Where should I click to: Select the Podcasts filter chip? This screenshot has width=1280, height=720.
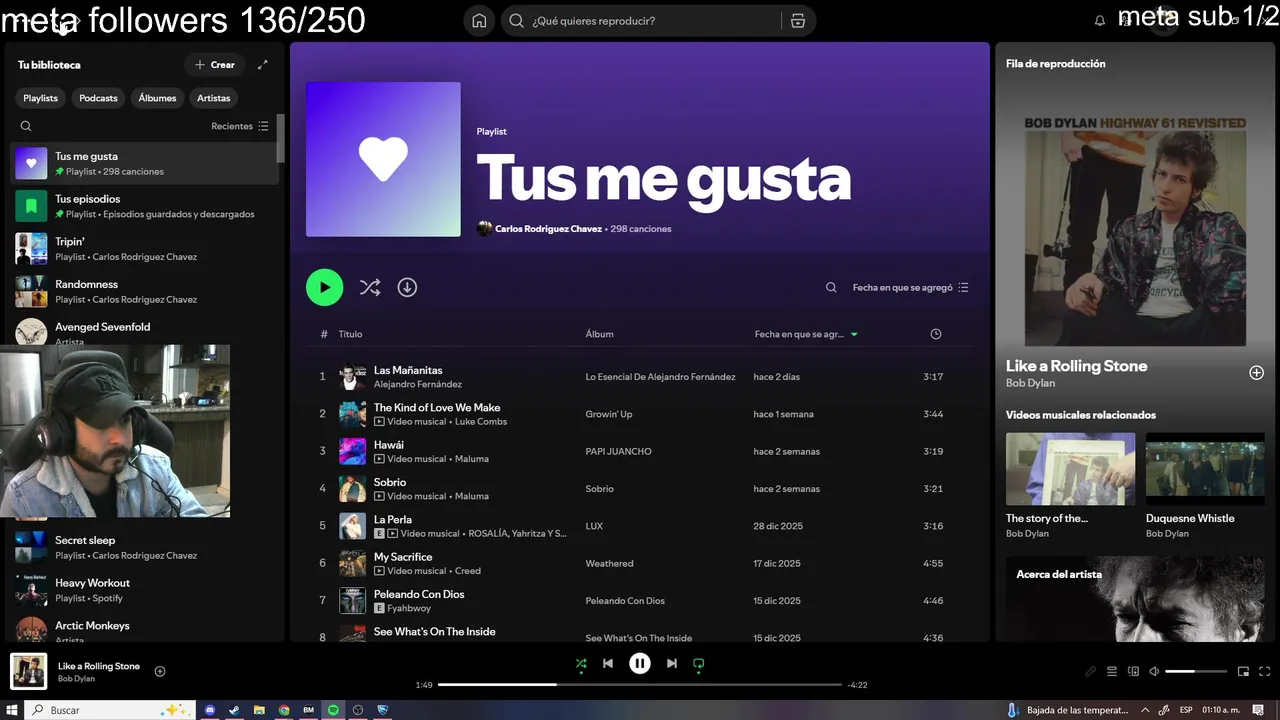click(x=98, y=98)
